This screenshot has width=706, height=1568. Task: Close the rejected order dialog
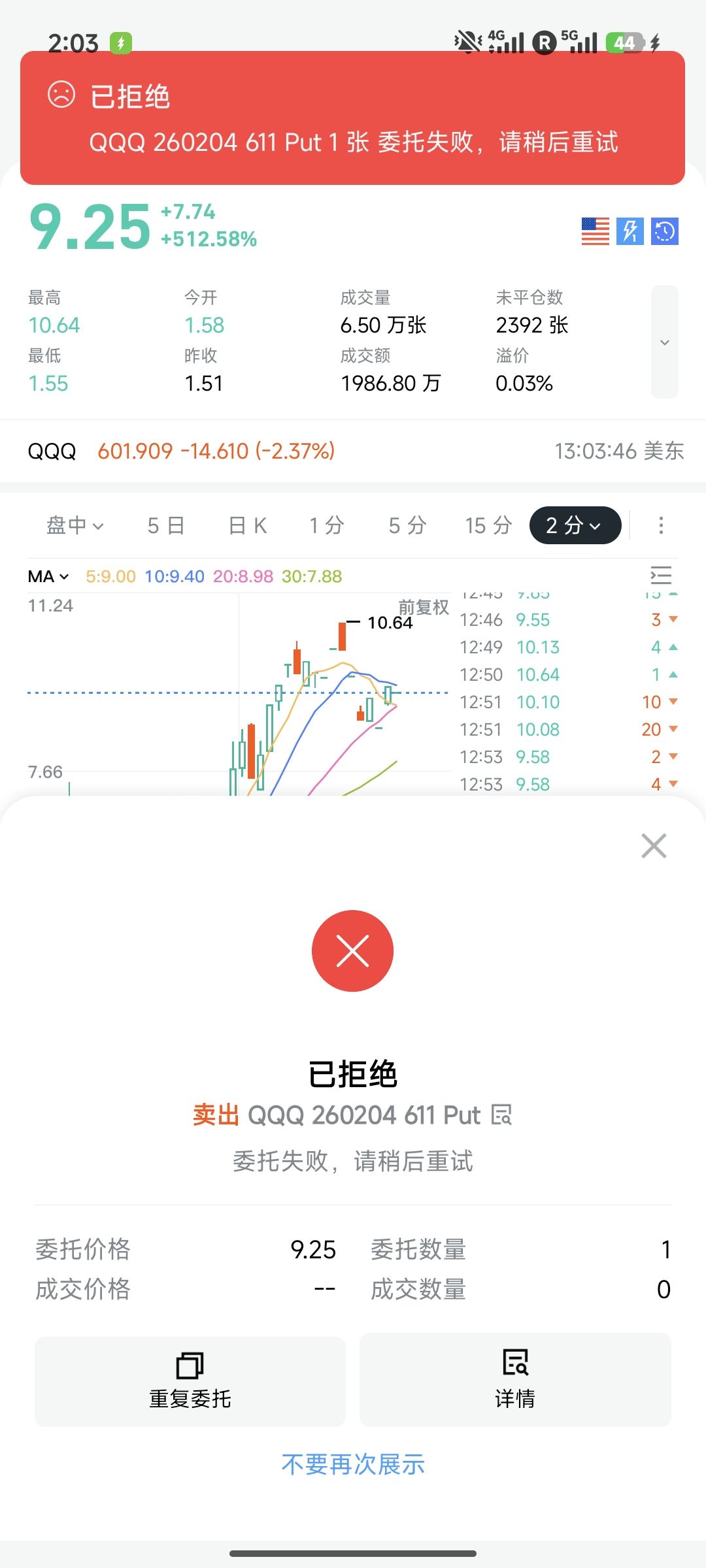(x=654, y=846)
